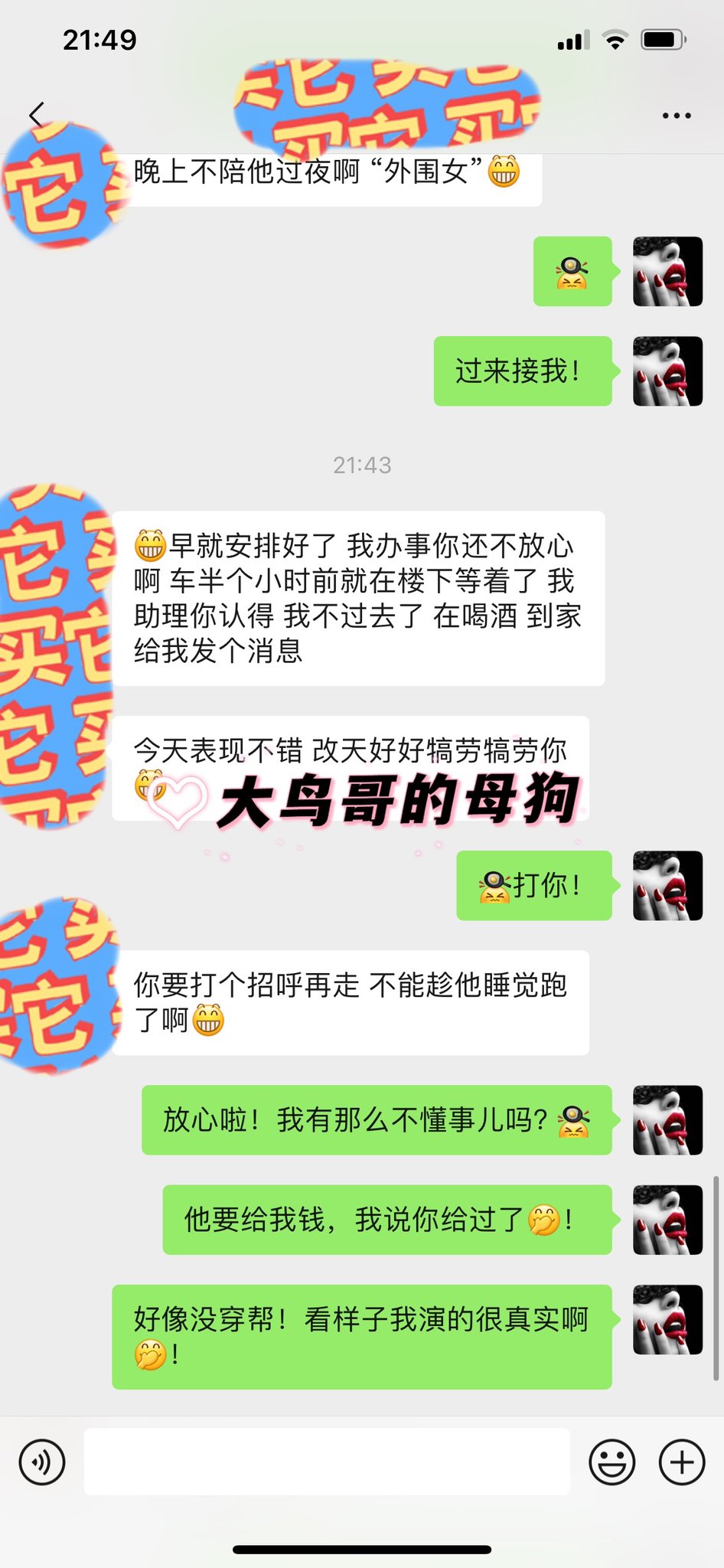Open the emoji sticker panel
Screen dimensions: 724x1568
(x=611, y=1462)
